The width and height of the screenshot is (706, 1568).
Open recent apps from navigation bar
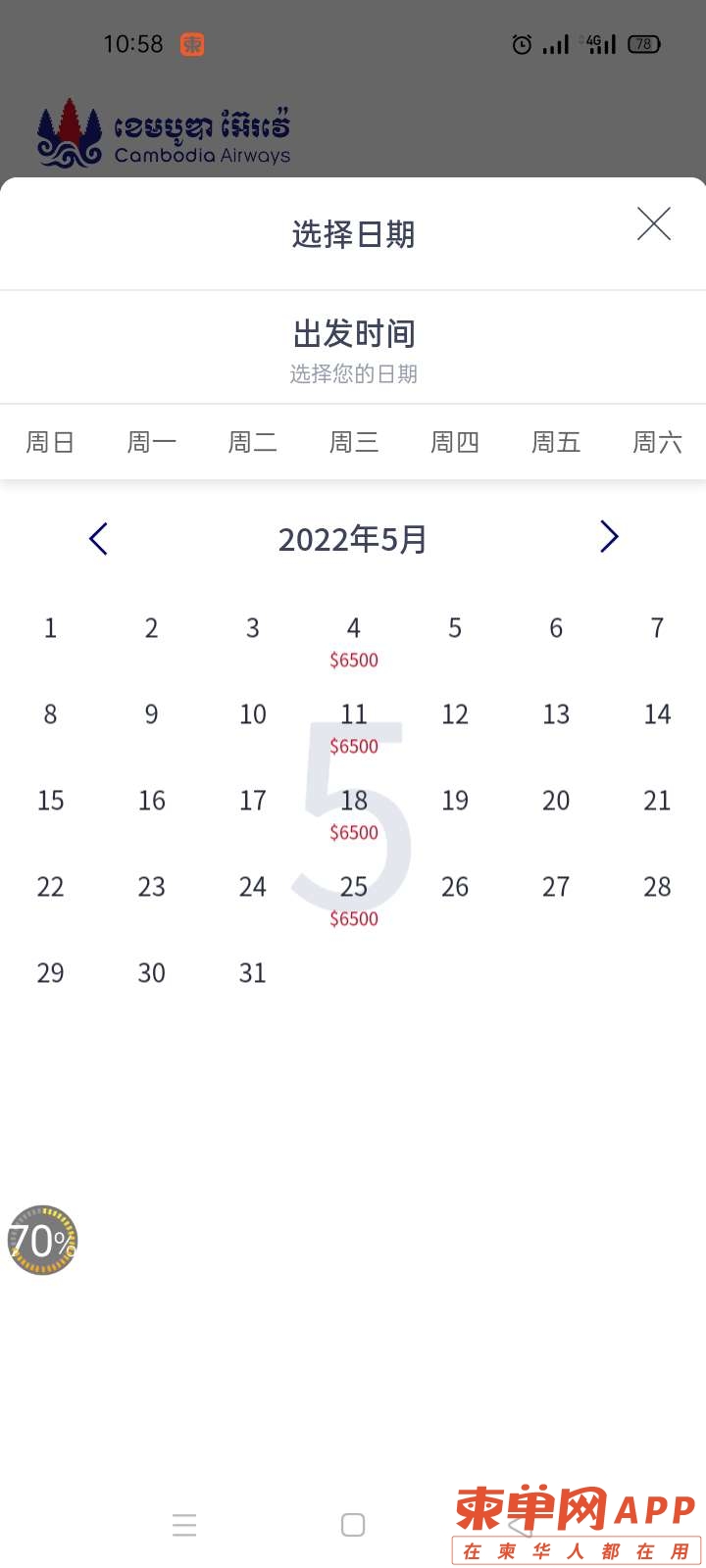click(x=184, y=1525)
